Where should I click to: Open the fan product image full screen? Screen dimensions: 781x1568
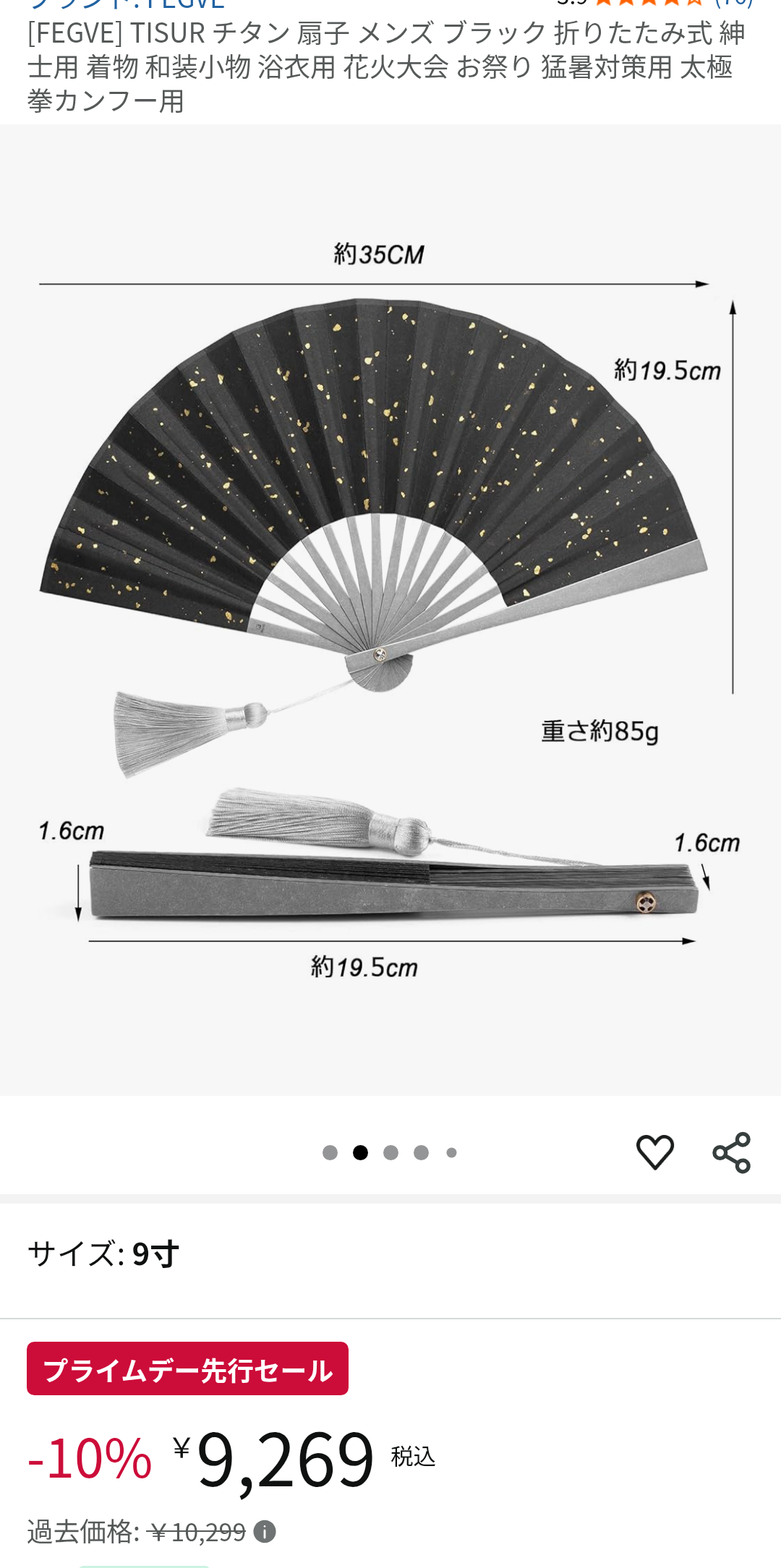390,609
